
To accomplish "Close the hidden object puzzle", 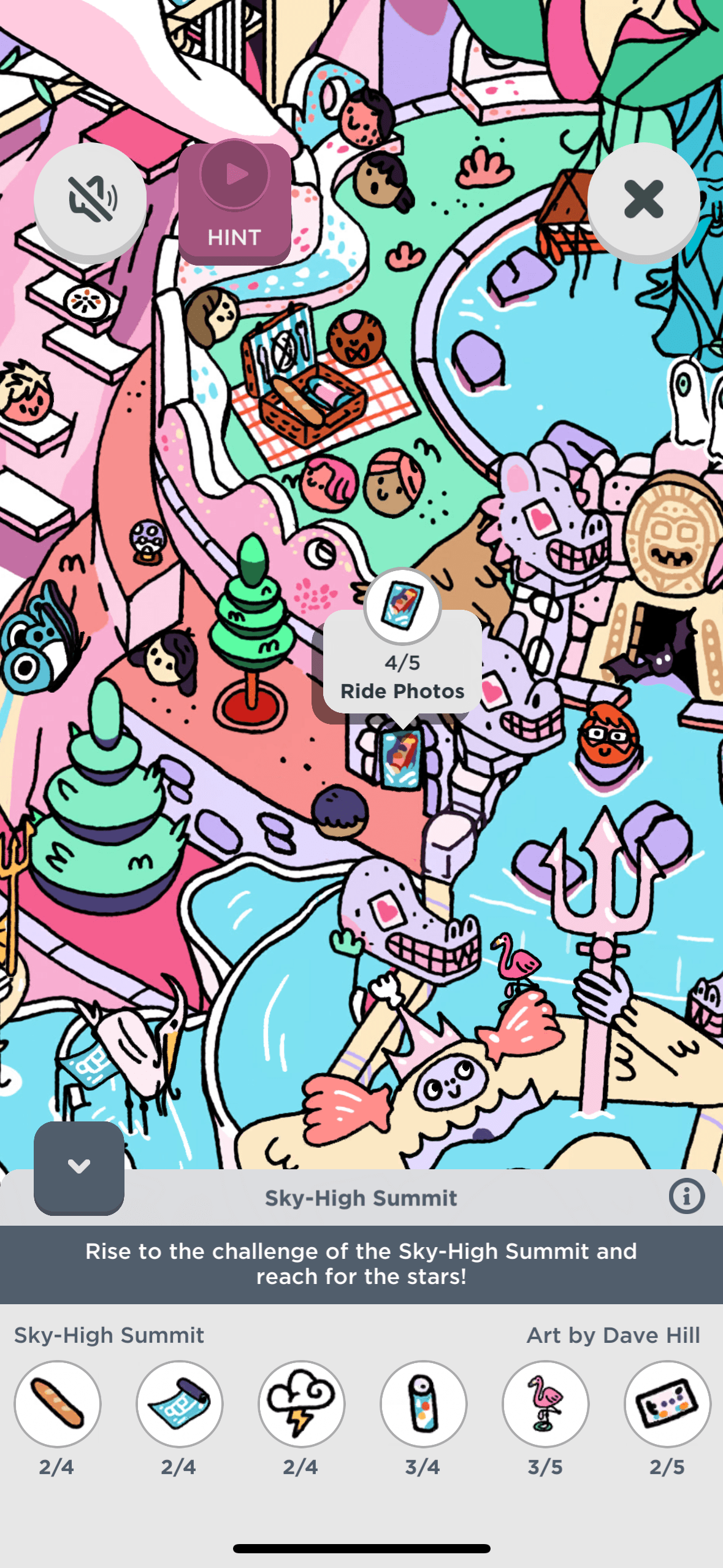I will [x=643, y=199].
